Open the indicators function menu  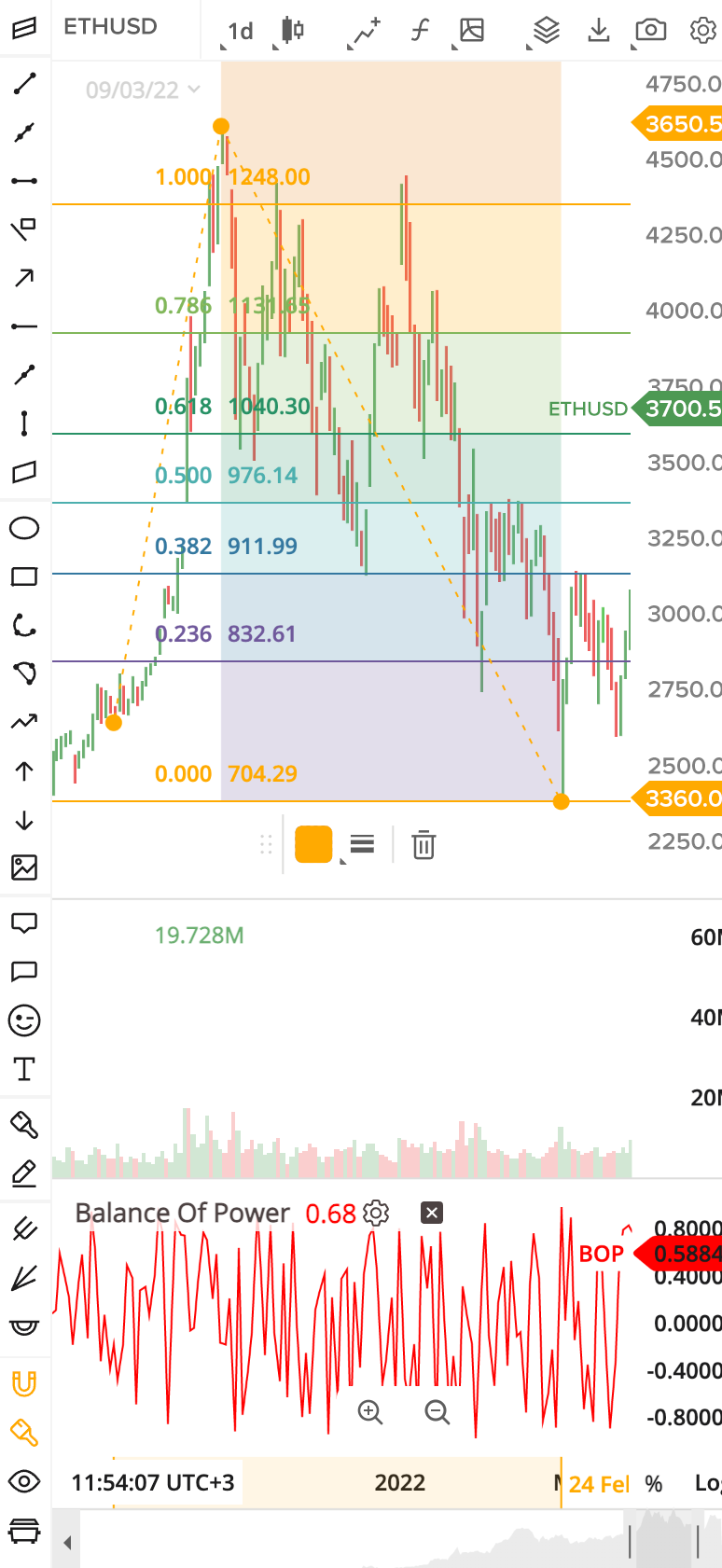point(420,31)
